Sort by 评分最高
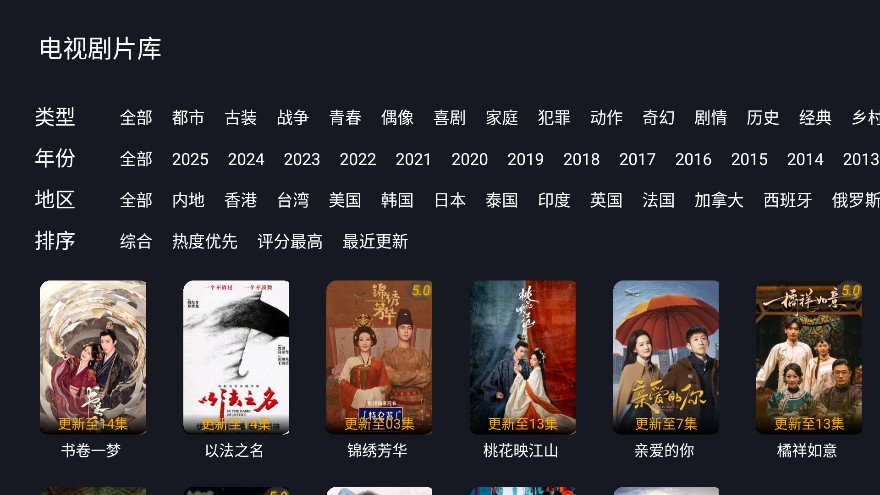 click(290, 241)
